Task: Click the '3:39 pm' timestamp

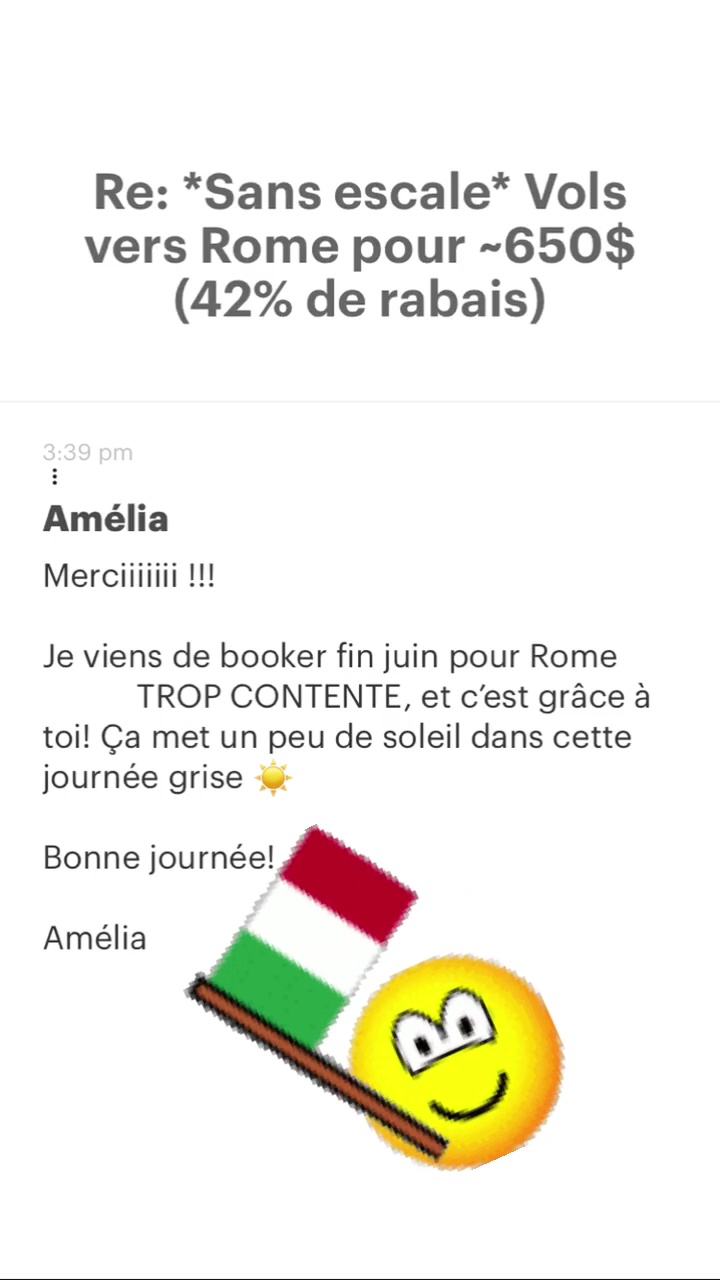Action: [87, 452]
